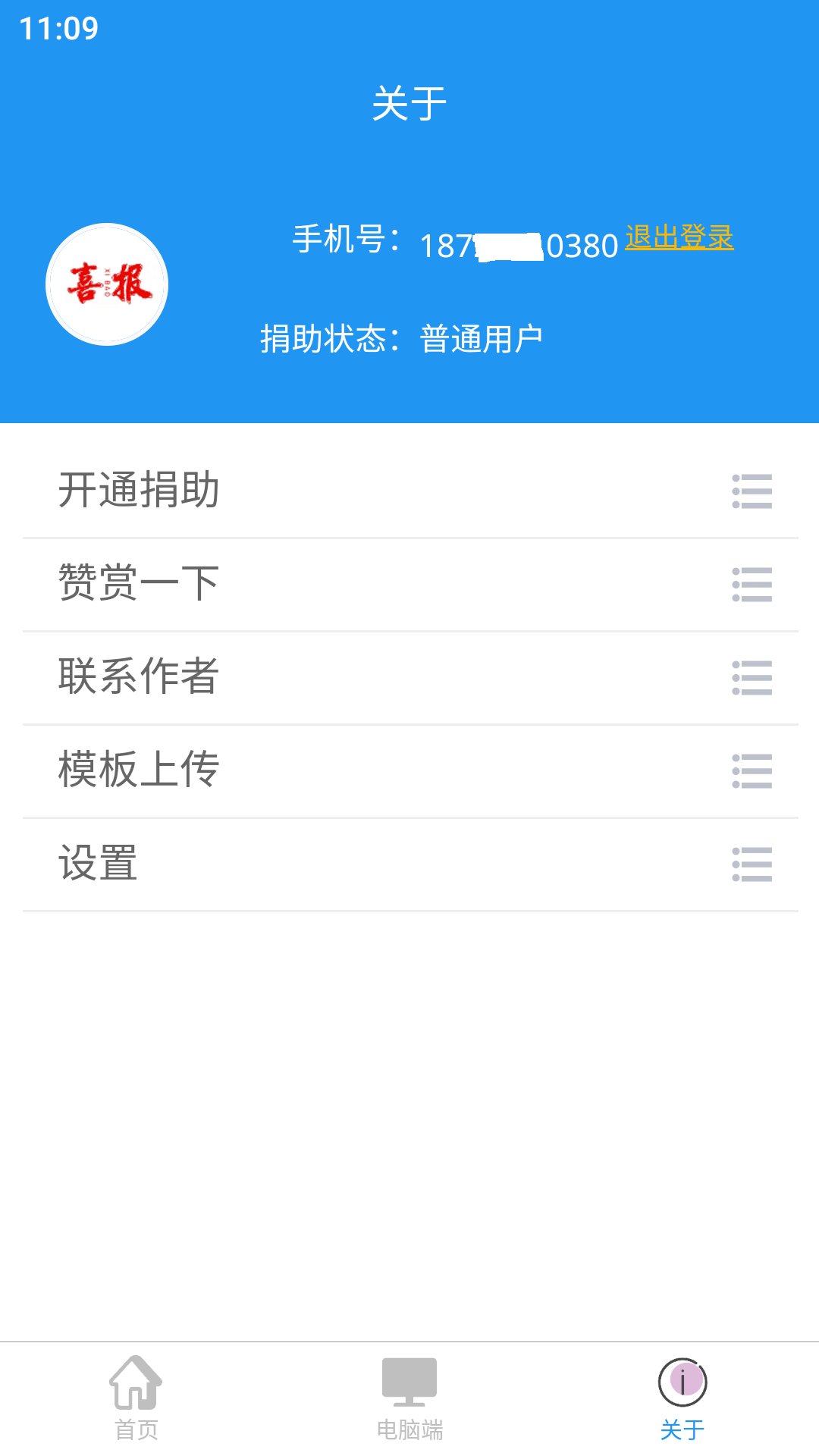
Task: Open the 开通捐助 option
Action: point(139,489)
